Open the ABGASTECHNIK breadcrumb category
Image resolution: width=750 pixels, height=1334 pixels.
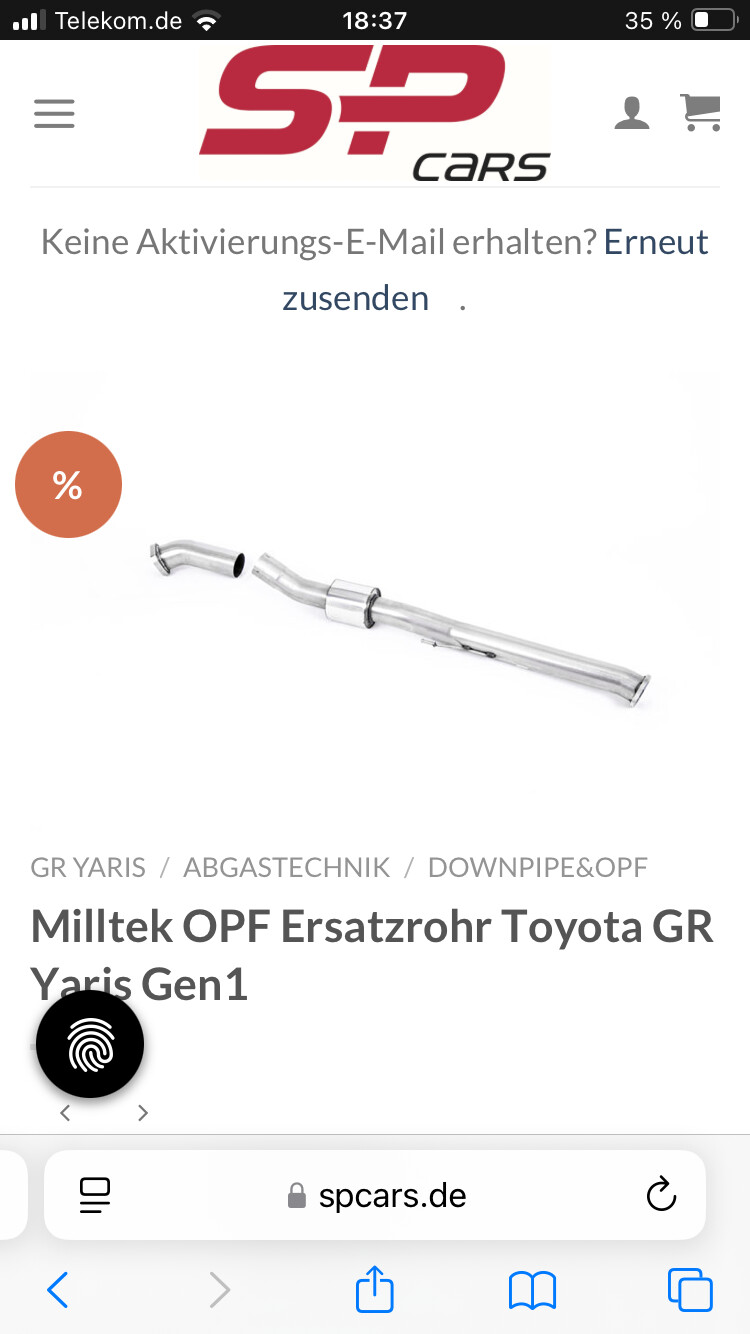pos(287,867)
